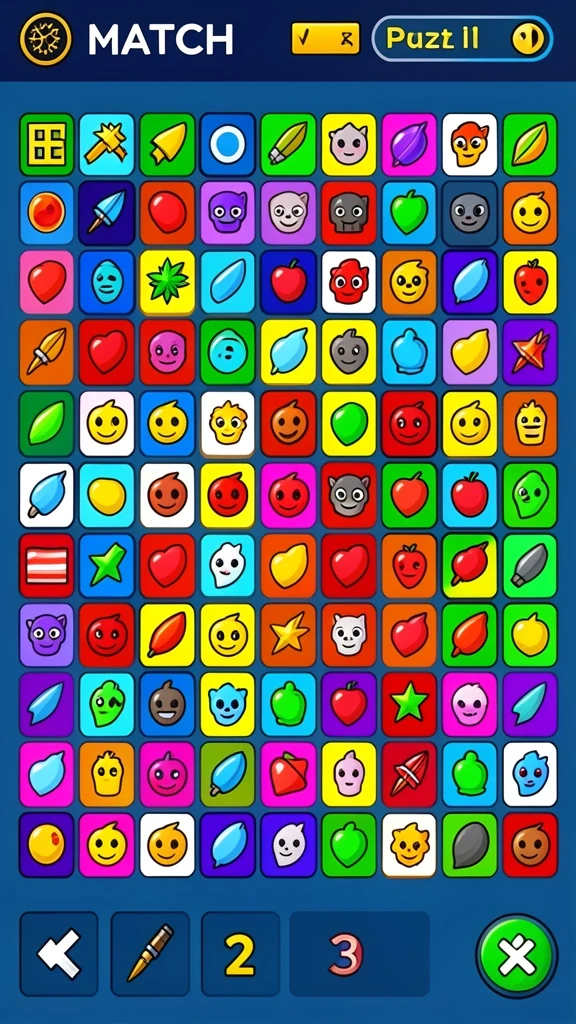
Task: Select the green spiky leaf on yellow tile
Action: coord(167,281)
